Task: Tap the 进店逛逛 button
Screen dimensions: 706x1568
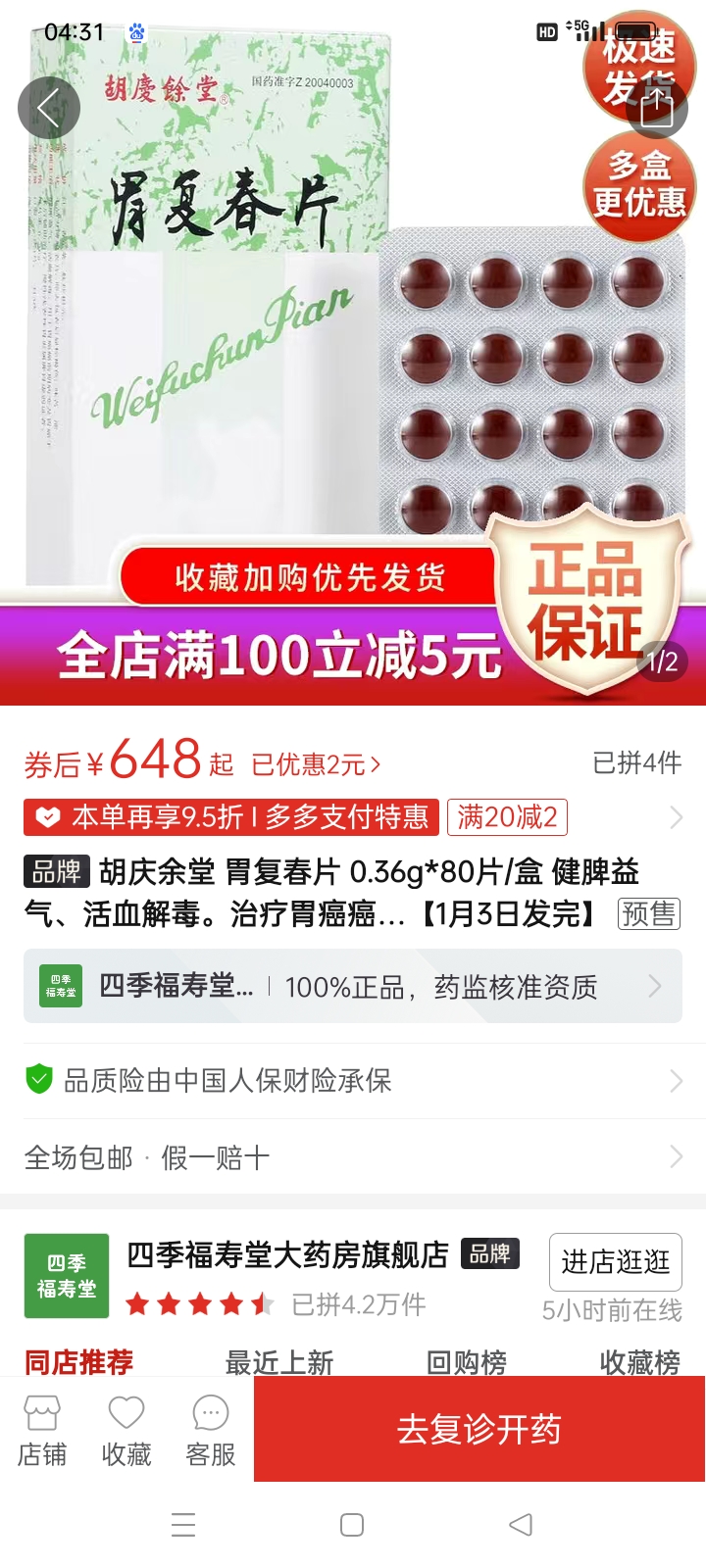Action: [x=615, y=1261]
